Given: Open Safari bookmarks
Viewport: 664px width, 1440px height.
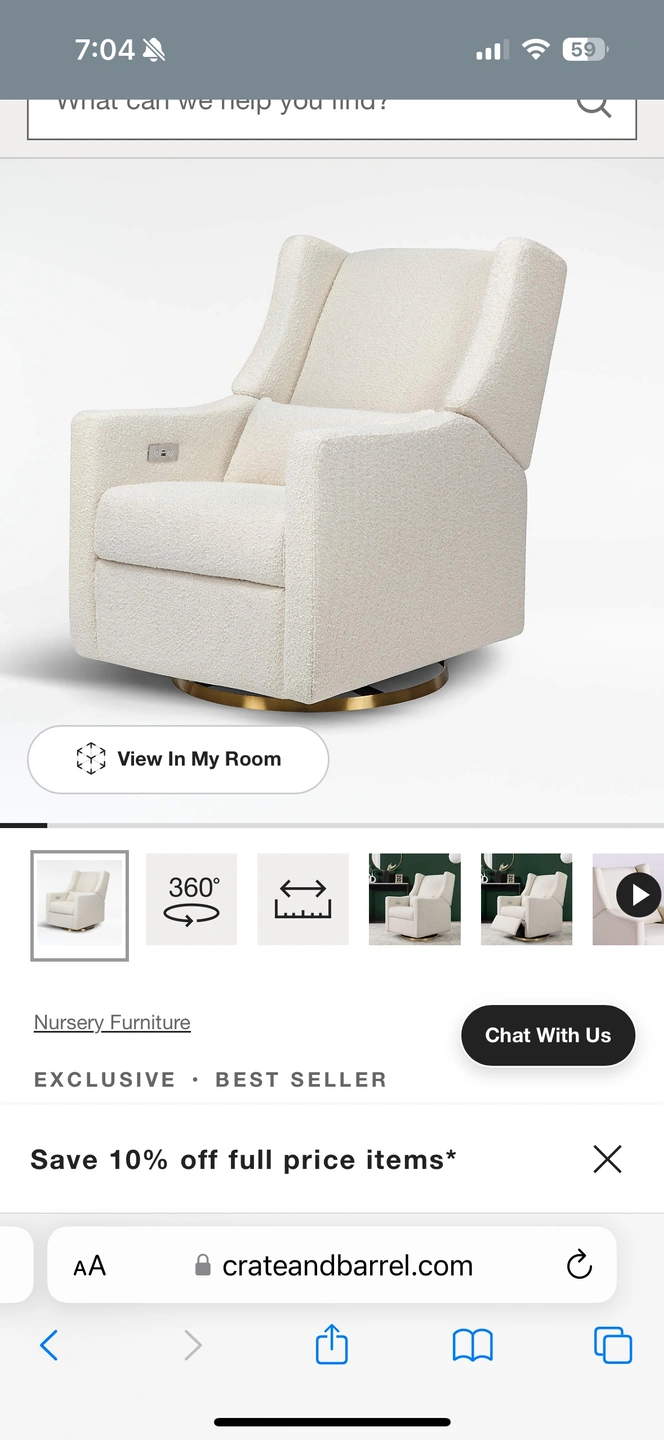Looking at the screenshot, I should point(473,1345).
